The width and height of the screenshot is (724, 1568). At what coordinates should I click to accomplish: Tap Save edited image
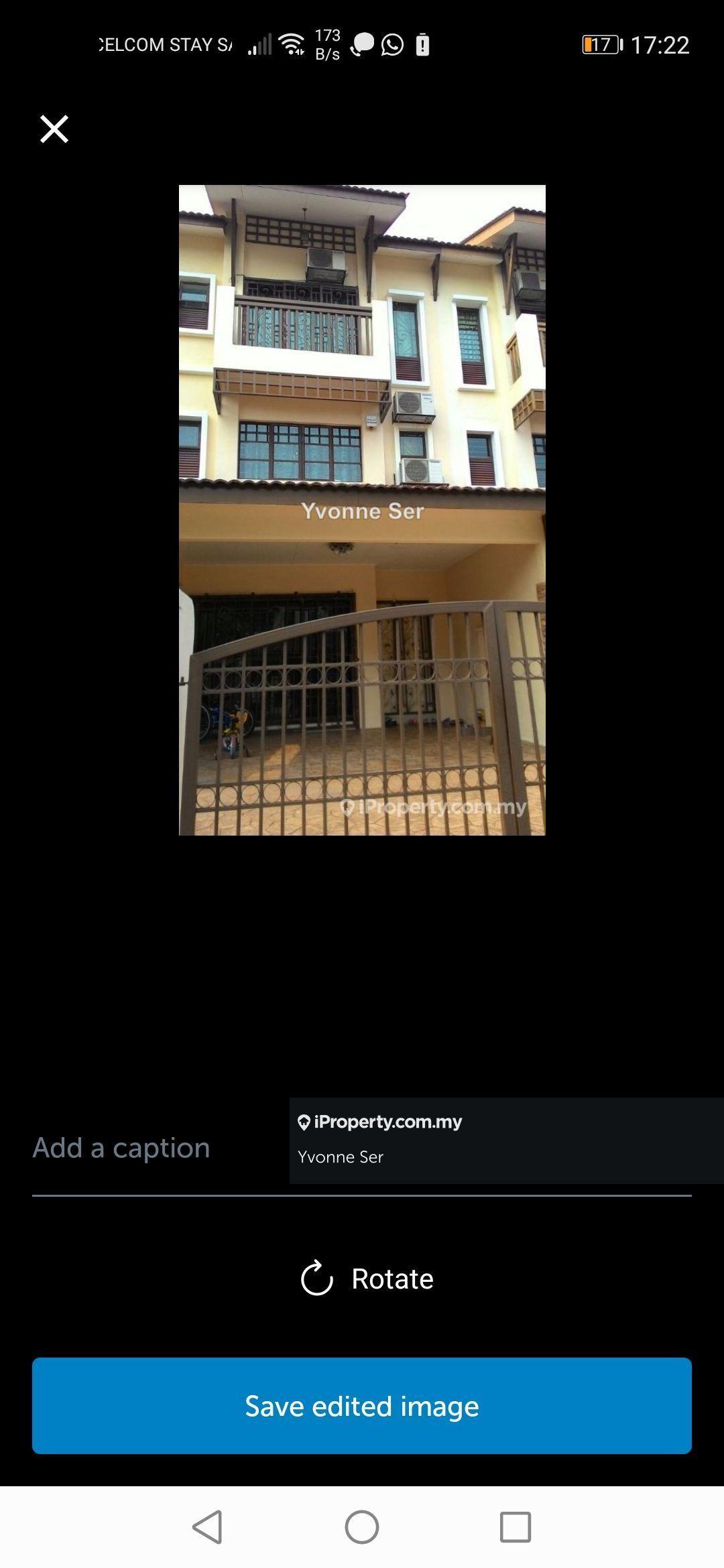coord(362,1408)
